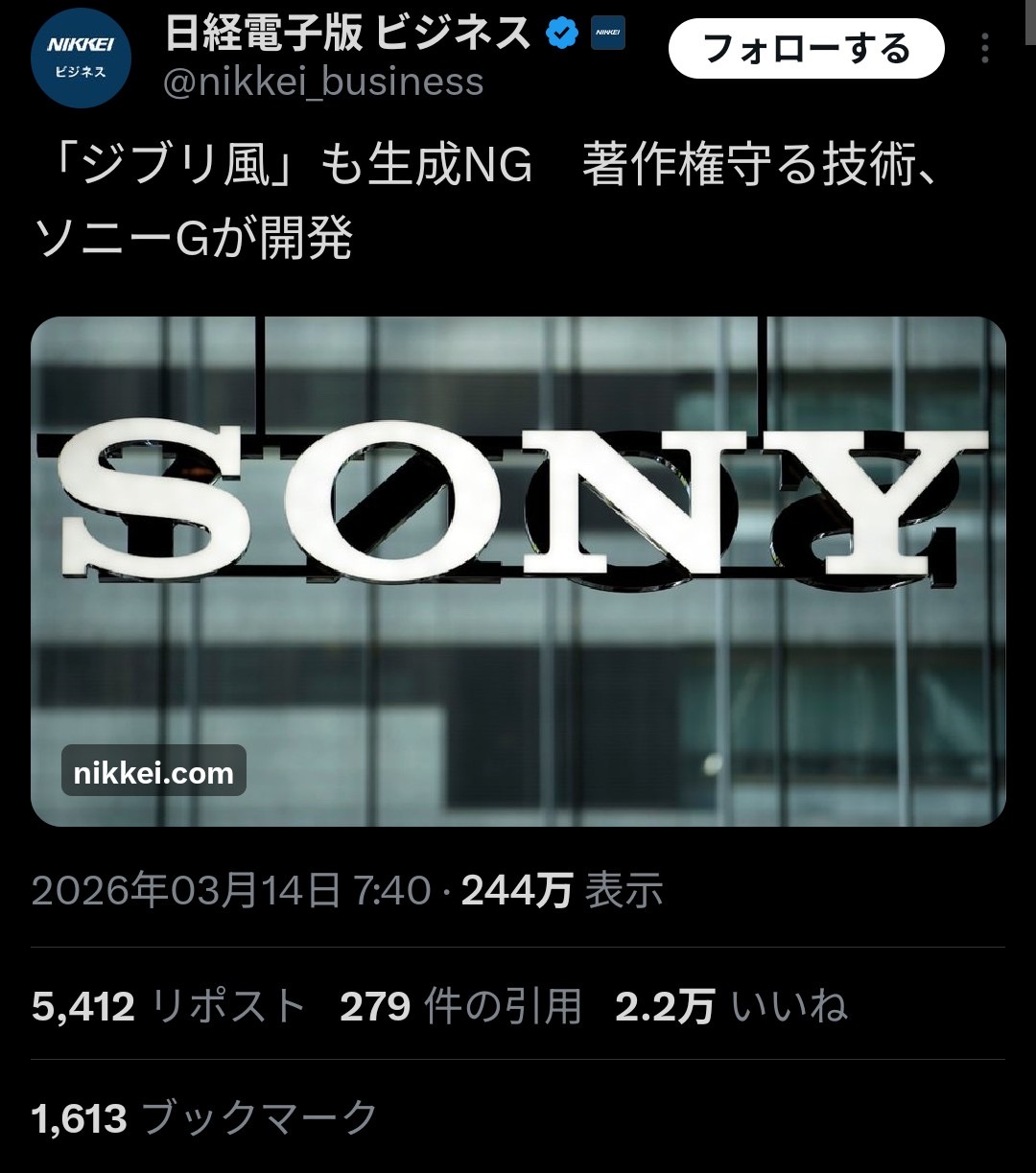View the list of 5,412 リポスト
This screenshot has width=1036, height=1173.
(x=169, y=1007)
